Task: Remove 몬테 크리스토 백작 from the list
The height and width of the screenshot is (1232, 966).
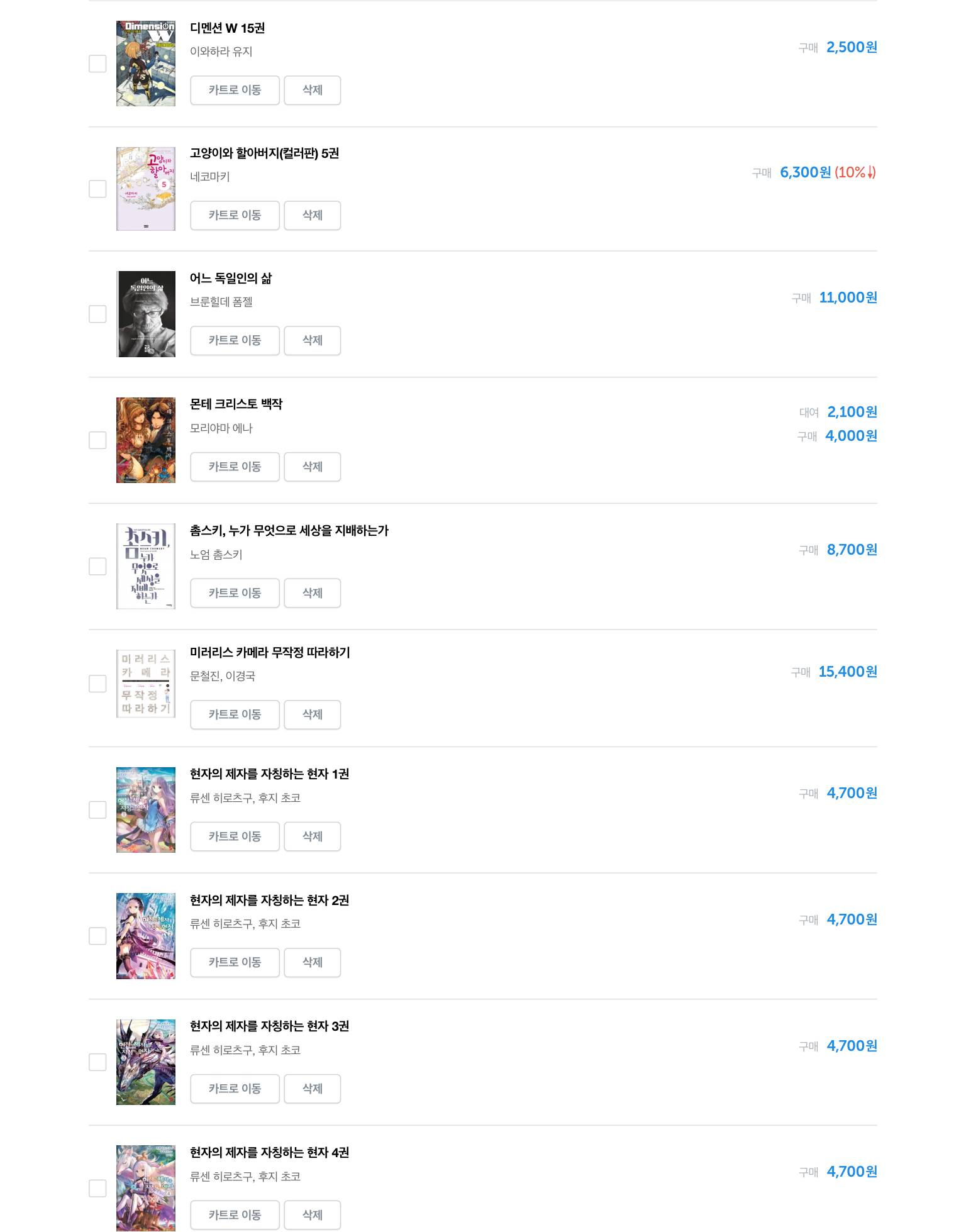Action: pos(312,467)
